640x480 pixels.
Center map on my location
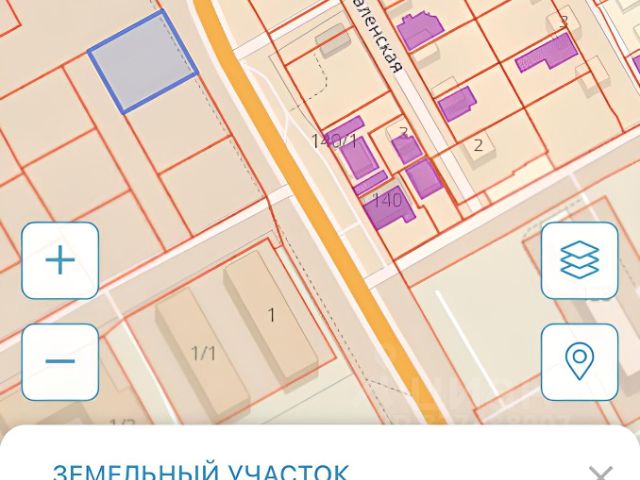(x=579, y=361)
